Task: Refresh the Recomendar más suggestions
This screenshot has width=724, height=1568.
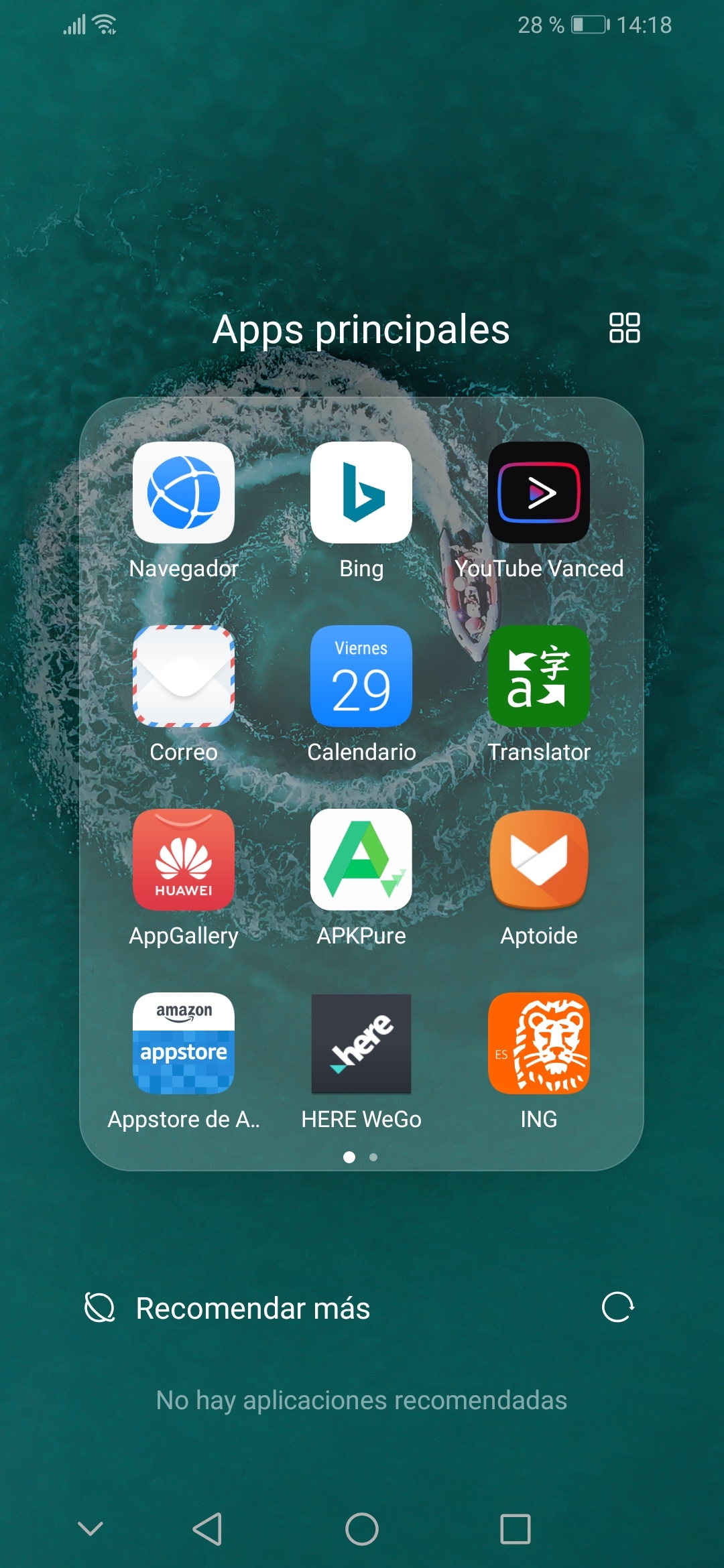Action: pos(617,1307)
